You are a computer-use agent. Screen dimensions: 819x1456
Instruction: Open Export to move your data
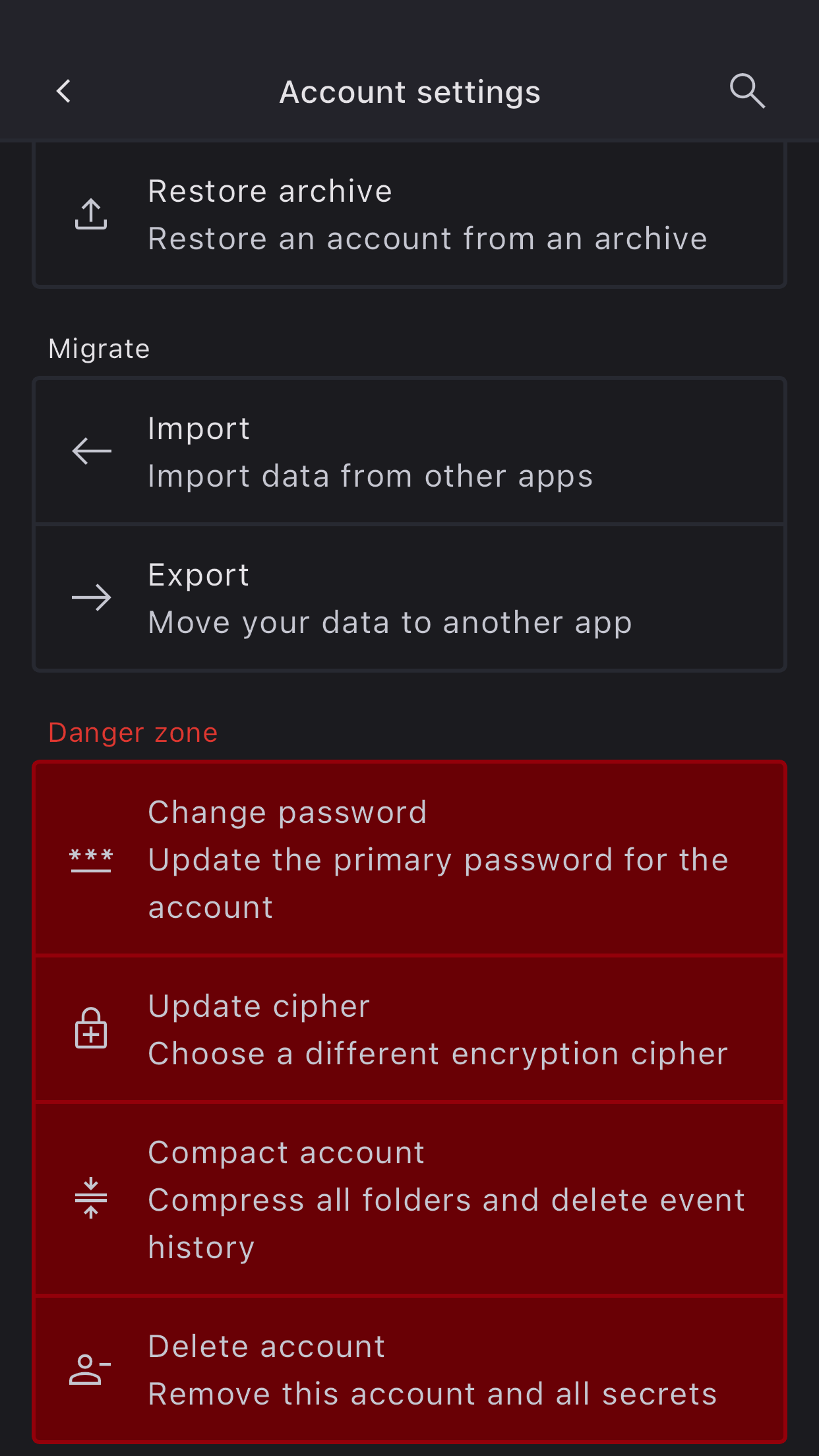pos(409,599)
